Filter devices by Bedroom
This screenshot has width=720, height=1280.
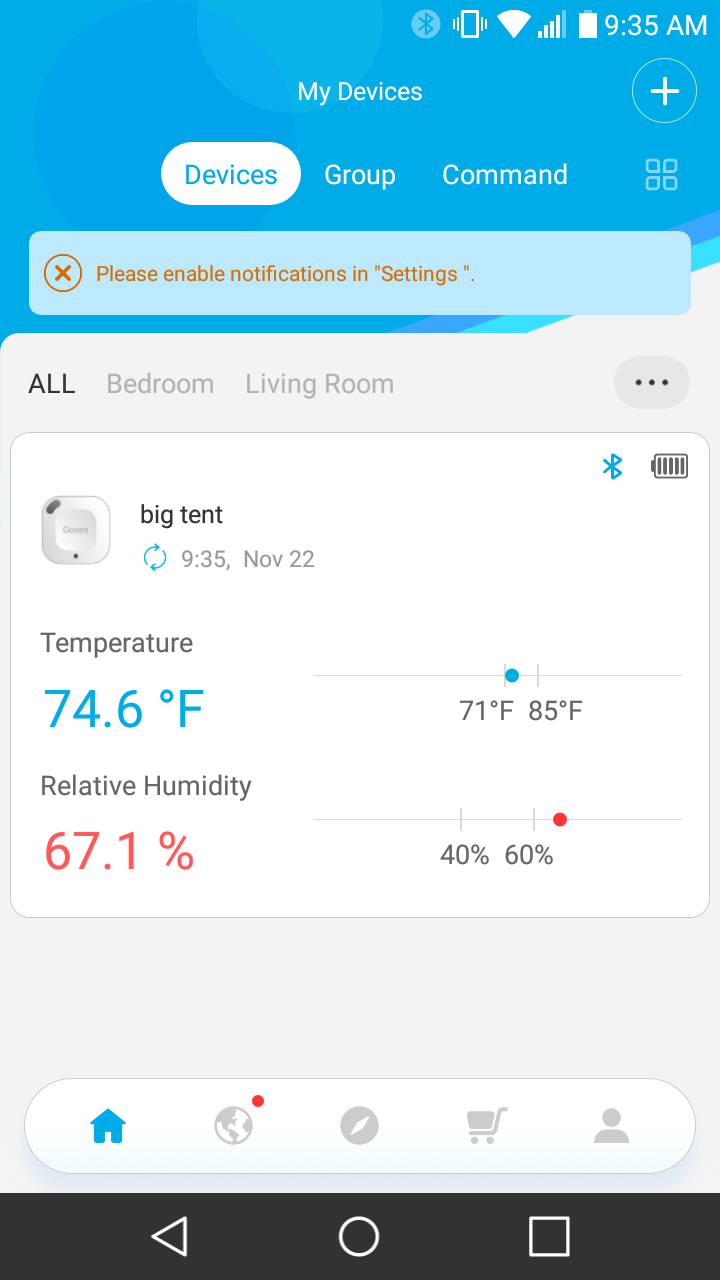160,384
